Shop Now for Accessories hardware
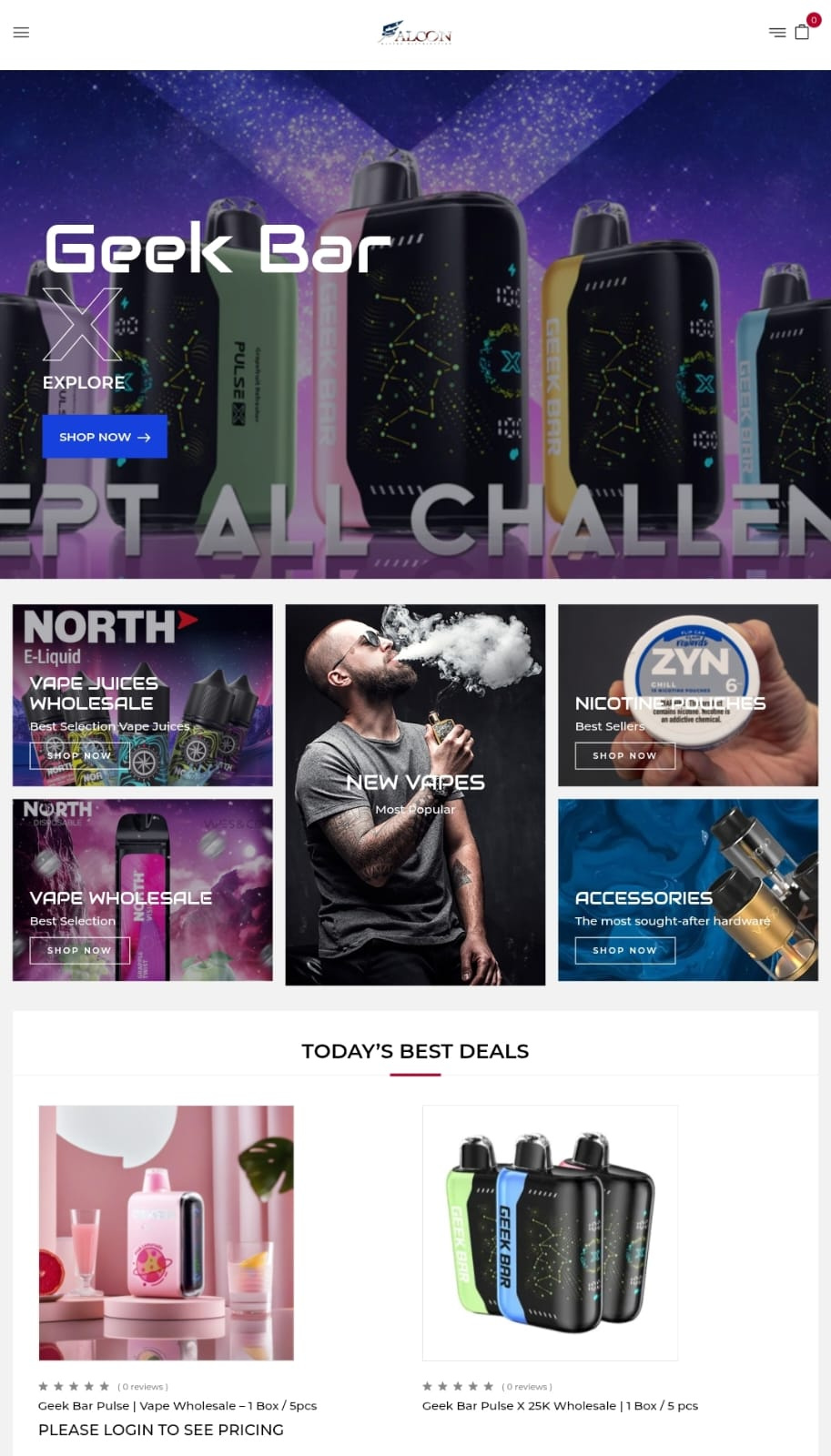 (x=624, y=950)
